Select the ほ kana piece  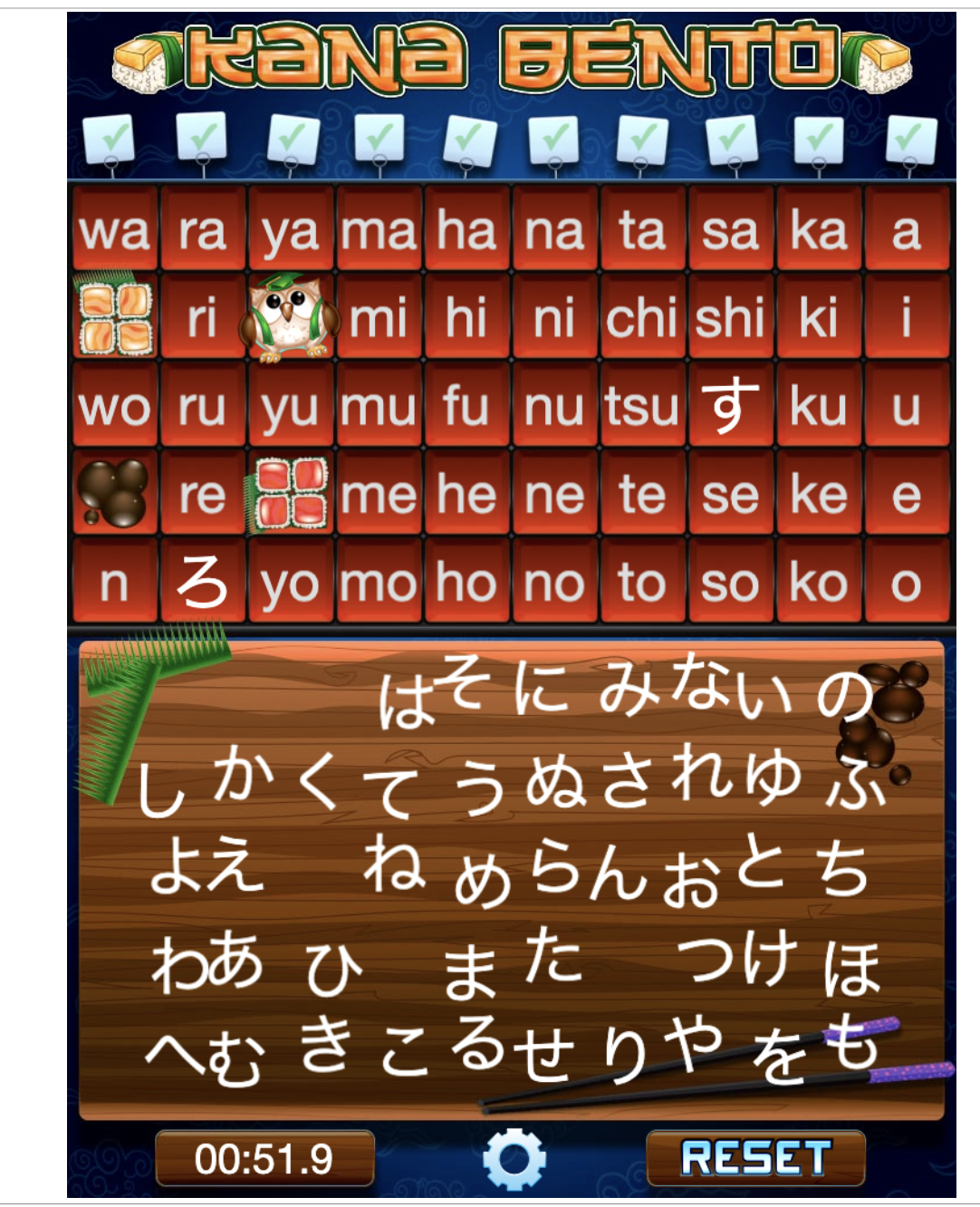(x=851, y=968)
